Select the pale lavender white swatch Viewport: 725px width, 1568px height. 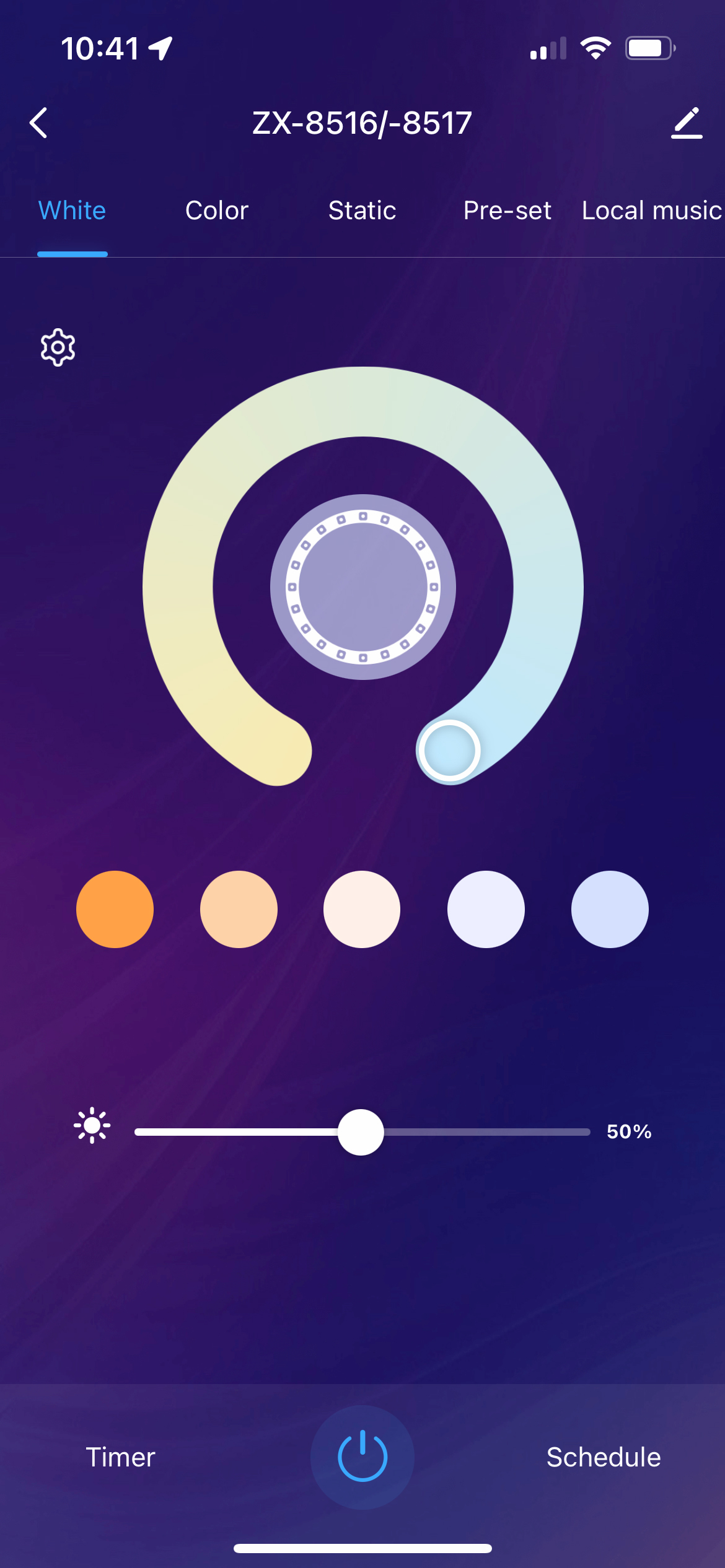486,909
